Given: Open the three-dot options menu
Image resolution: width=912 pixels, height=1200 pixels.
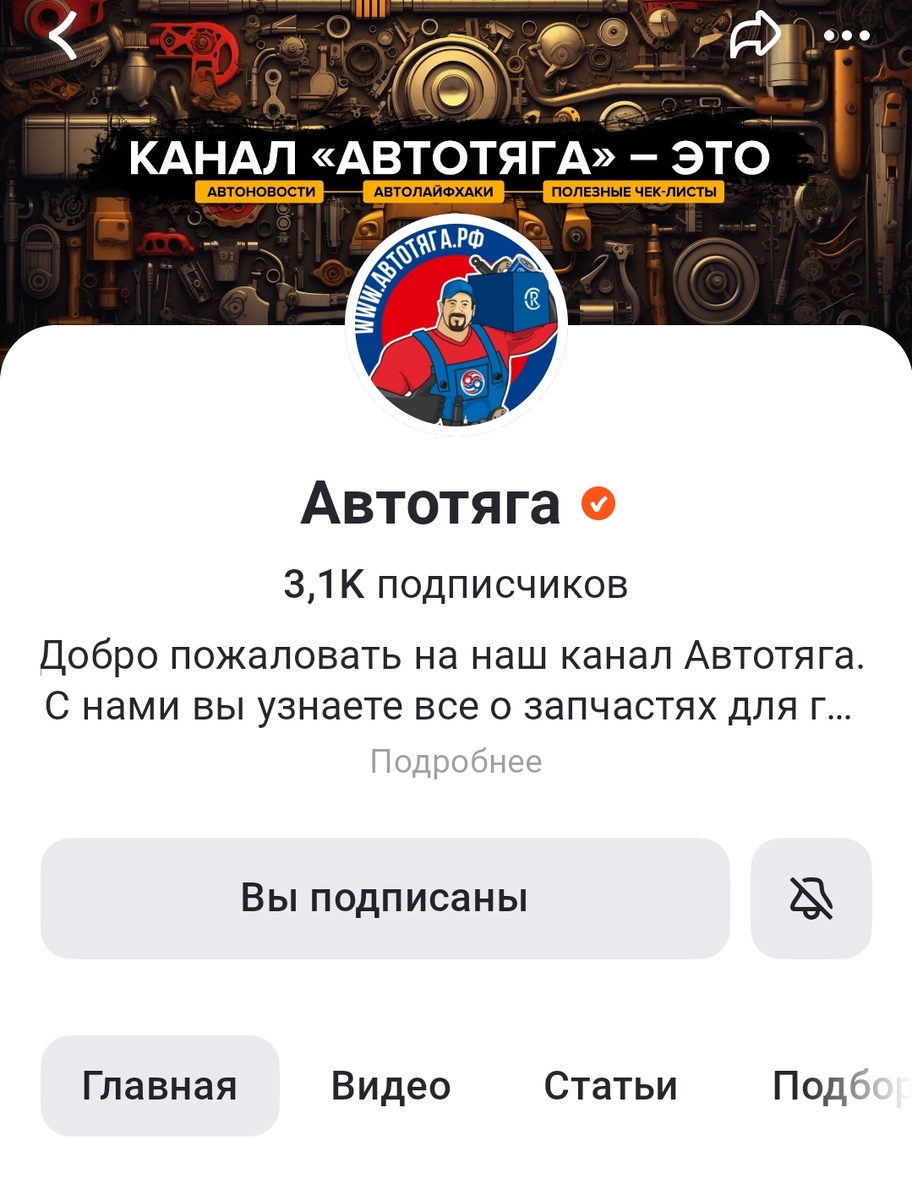Looking at the screenshot, I should pos(845,33).
